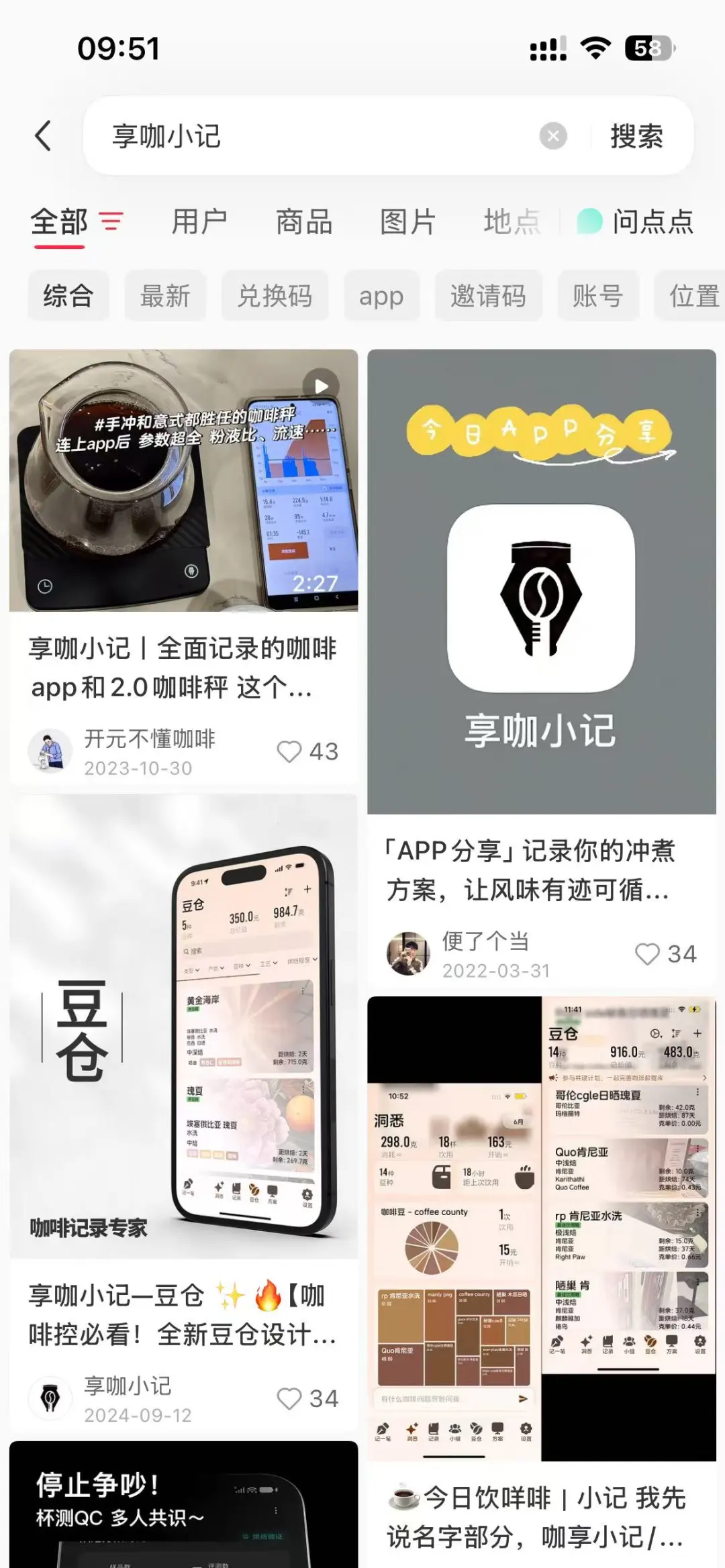Viewport: 725px width, 1568px height.
Task: Filter results by the app chip
Action: point(381,296)
